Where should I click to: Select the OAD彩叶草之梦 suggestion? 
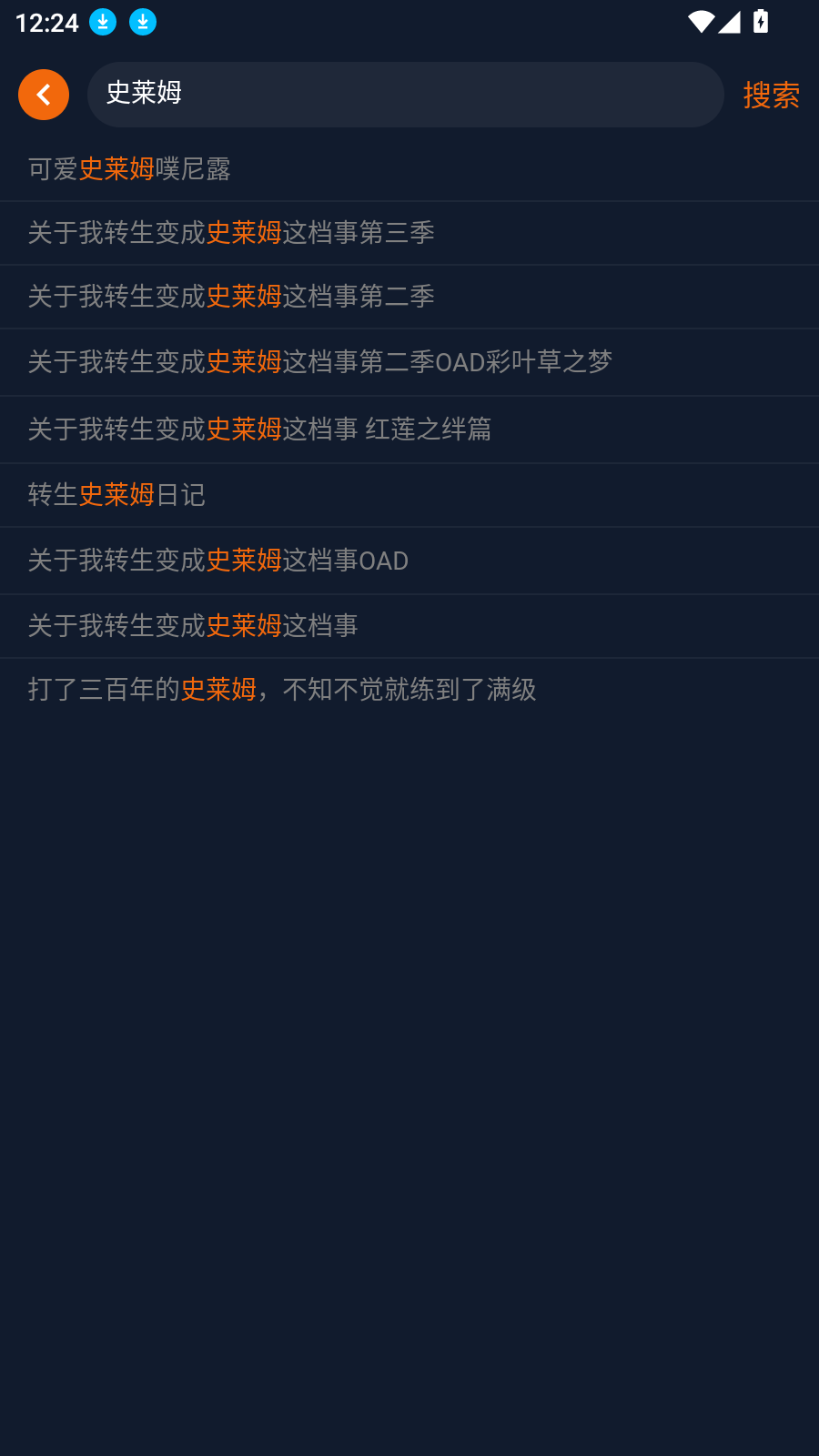pos(319,361)
